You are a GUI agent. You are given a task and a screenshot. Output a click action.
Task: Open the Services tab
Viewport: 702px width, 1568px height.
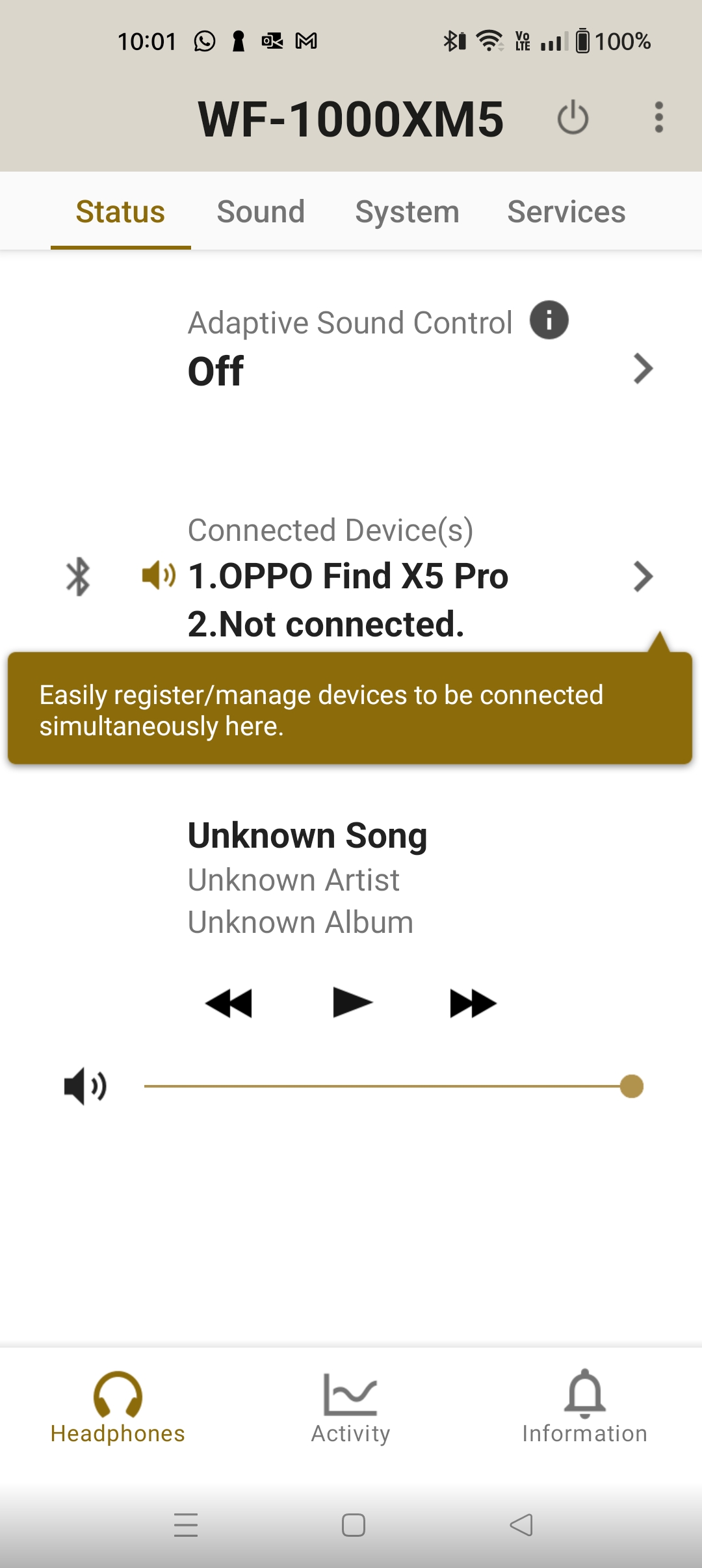click(x=566, y=212)
